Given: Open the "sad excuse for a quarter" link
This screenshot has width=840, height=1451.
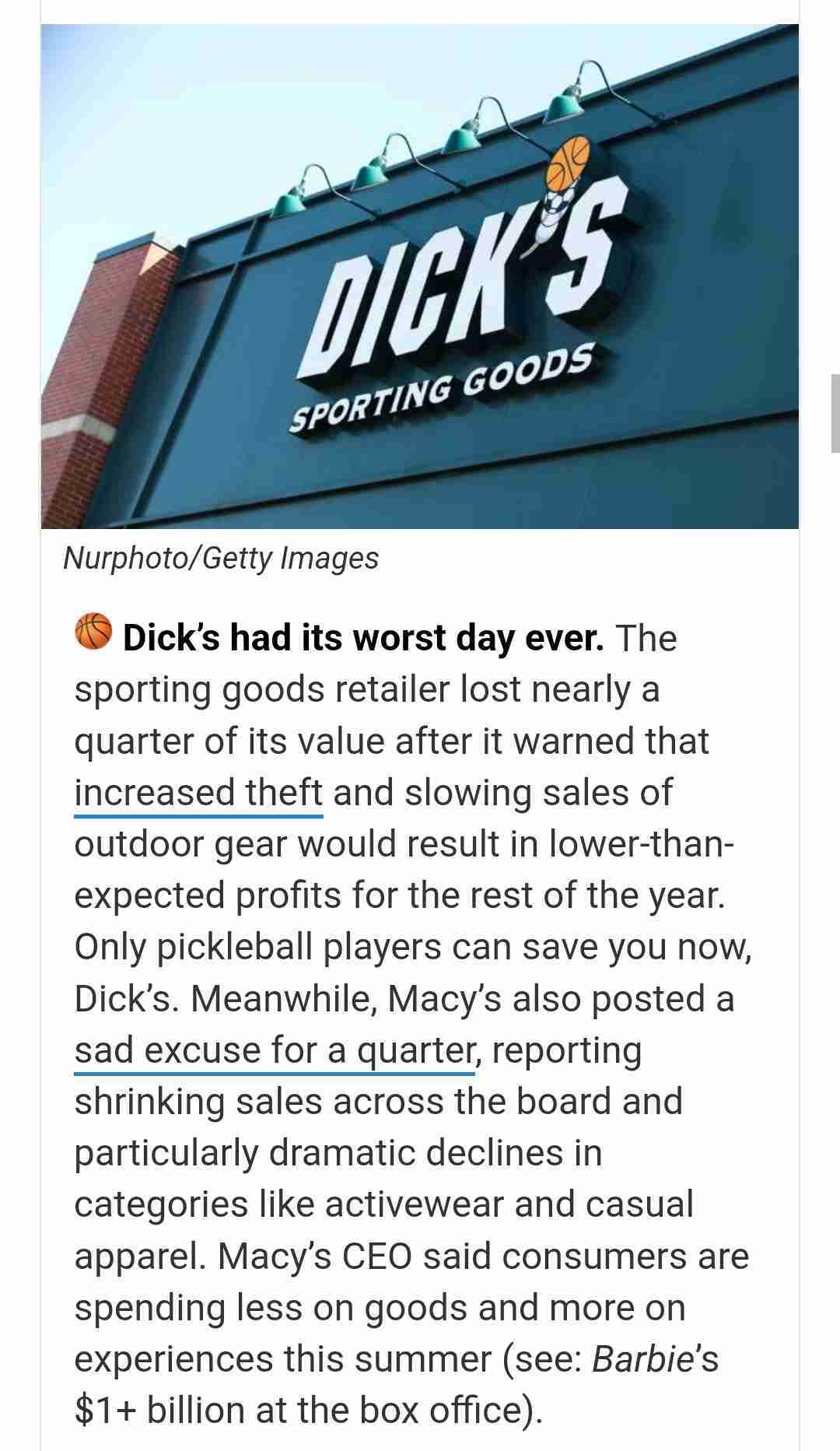Looking at the screenshot, I should click(273, 1051).
